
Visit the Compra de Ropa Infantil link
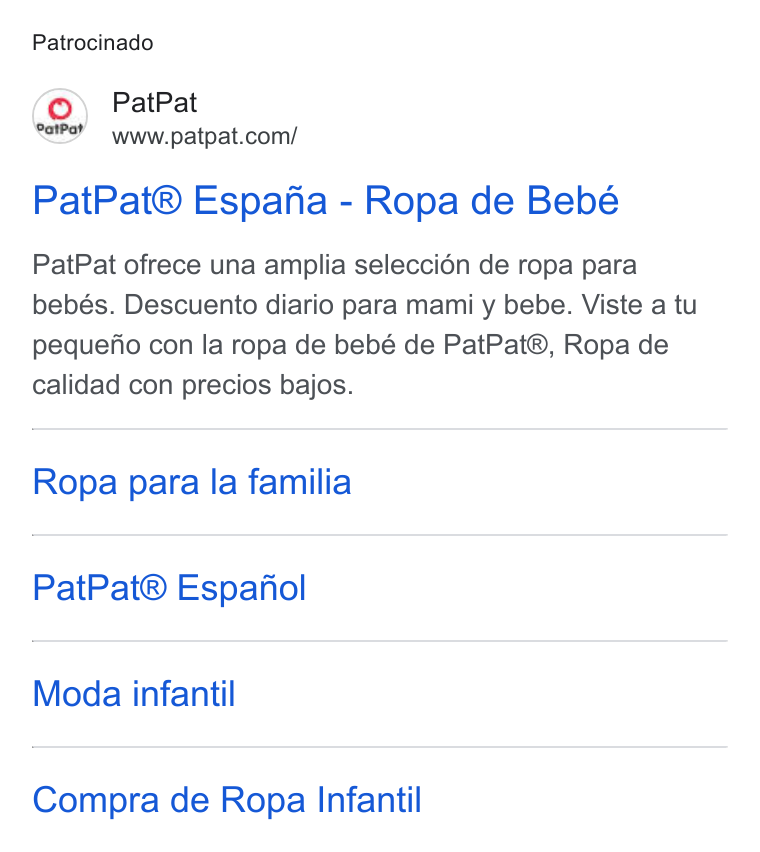[227, 800]
